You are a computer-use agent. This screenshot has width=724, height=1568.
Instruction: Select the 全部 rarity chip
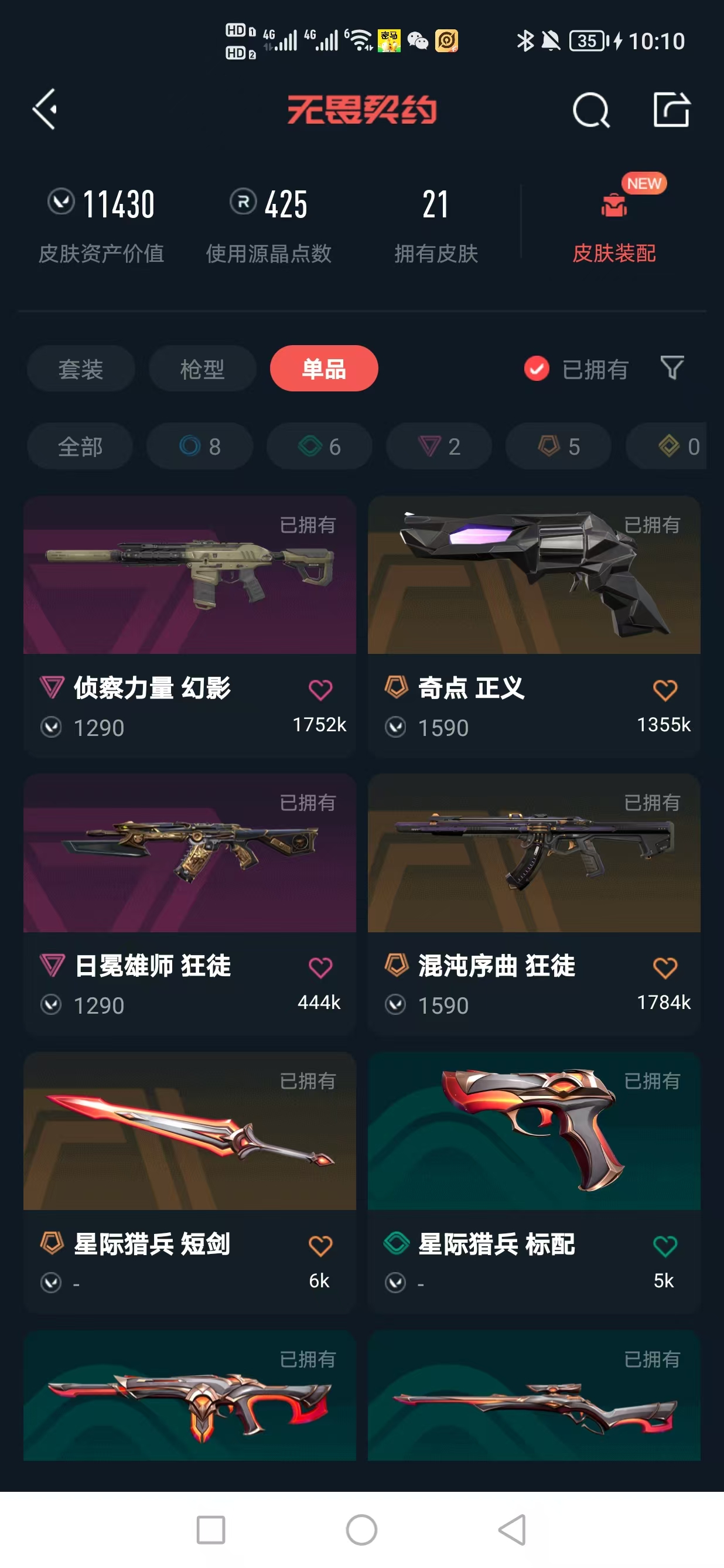tap(80, 446)
